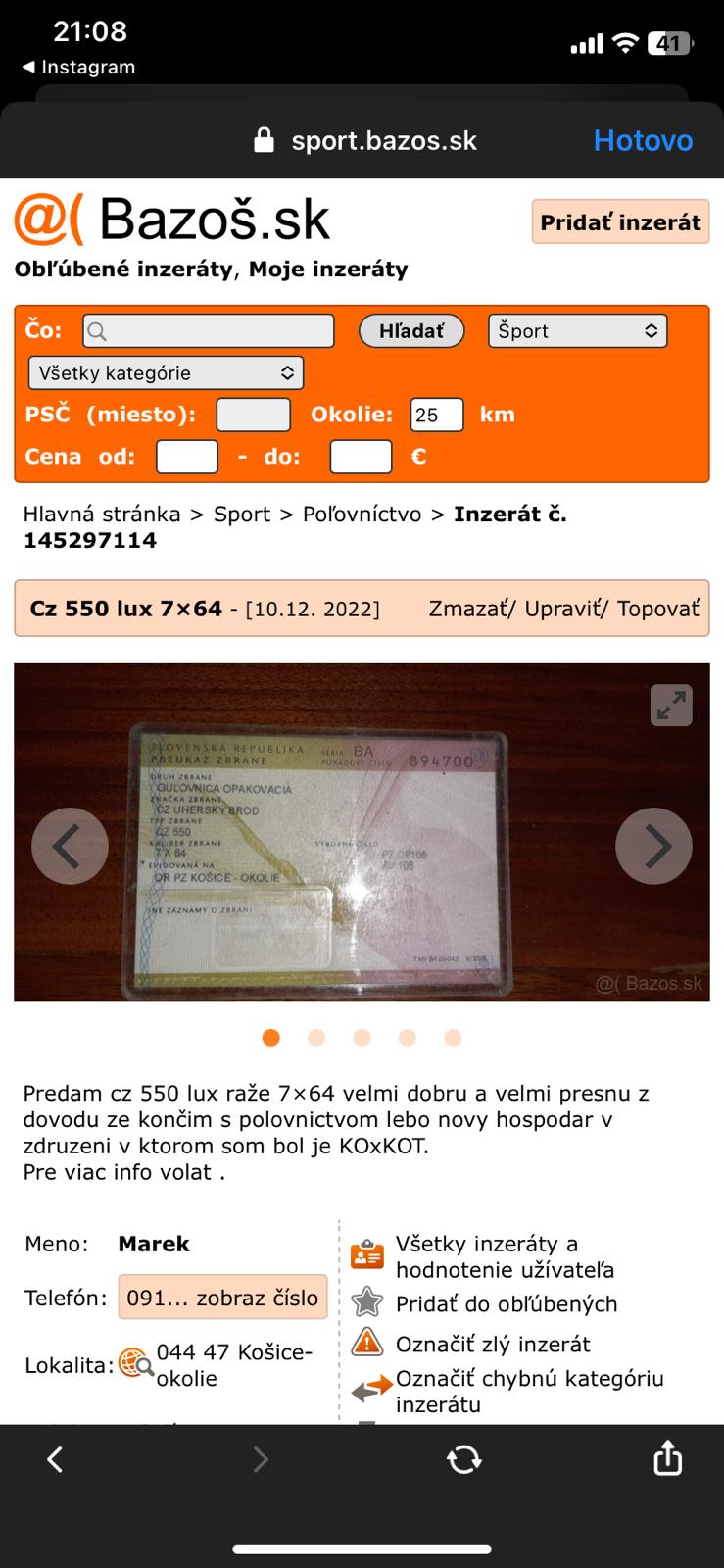Show previous photo with left arrow
The height and width of the screenshot is (1568, 724).
point(70,846)
